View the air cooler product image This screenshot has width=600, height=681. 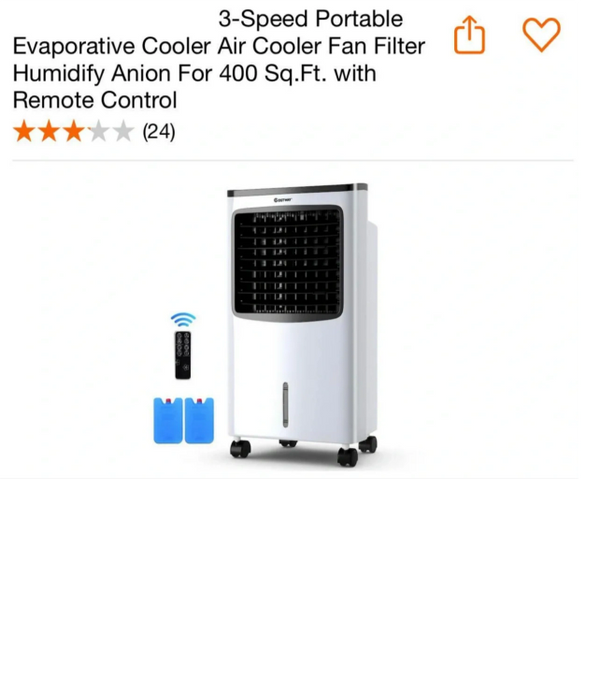tap(300, 322)
